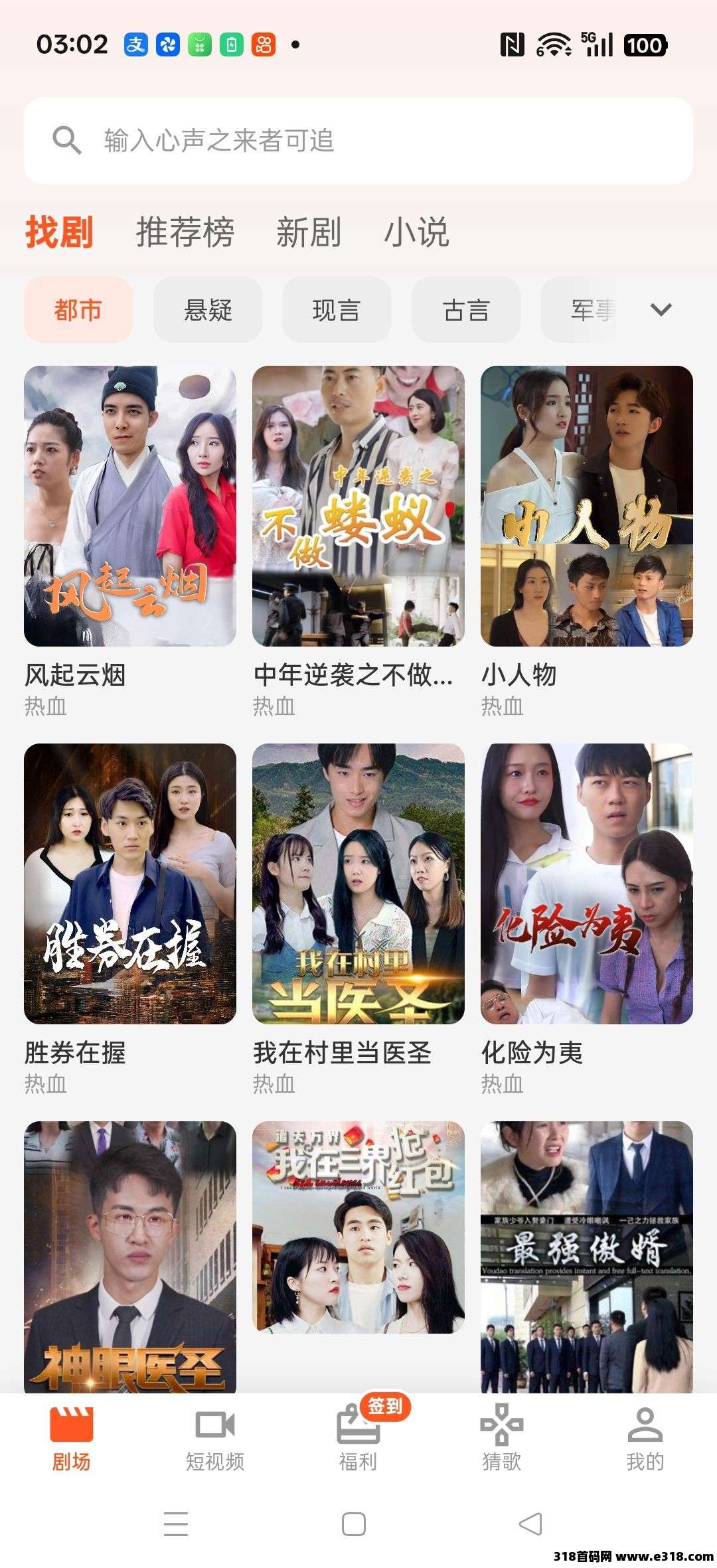This screenshot has width=717, height=1568.
Task: Open the drama 风起云烟
Action: (130, 506)
